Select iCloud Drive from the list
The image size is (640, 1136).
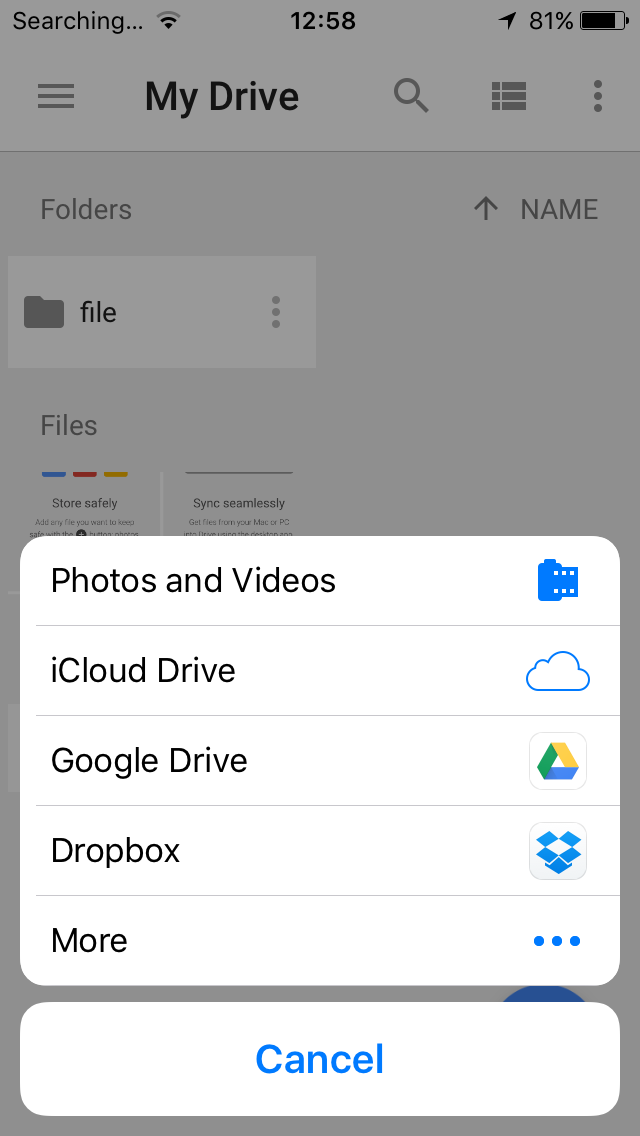319,671
